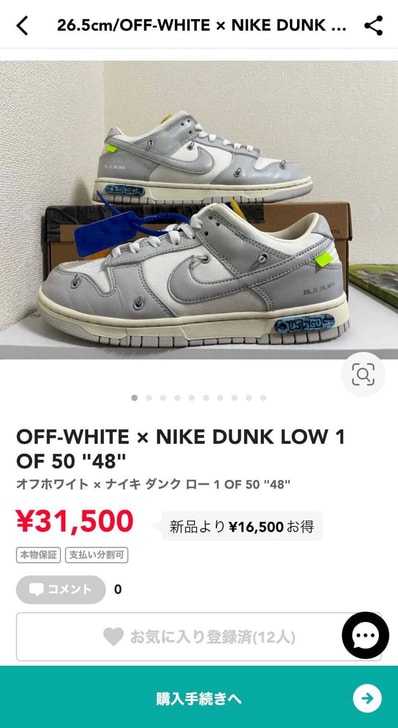Share this sneaker listing
This screenshot has width=398, height=728.
point(373,26)
